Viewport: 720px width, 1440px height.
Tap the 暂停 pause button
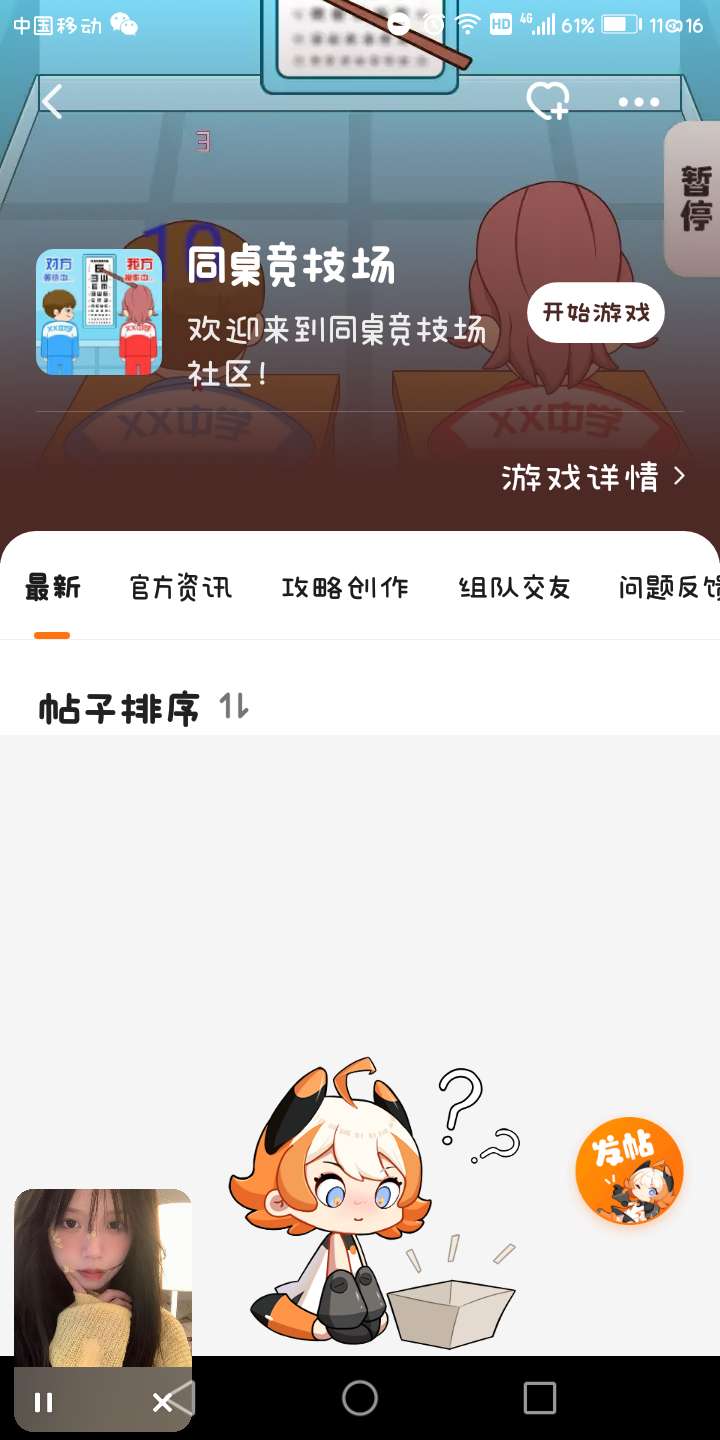(x=696, y=199)
